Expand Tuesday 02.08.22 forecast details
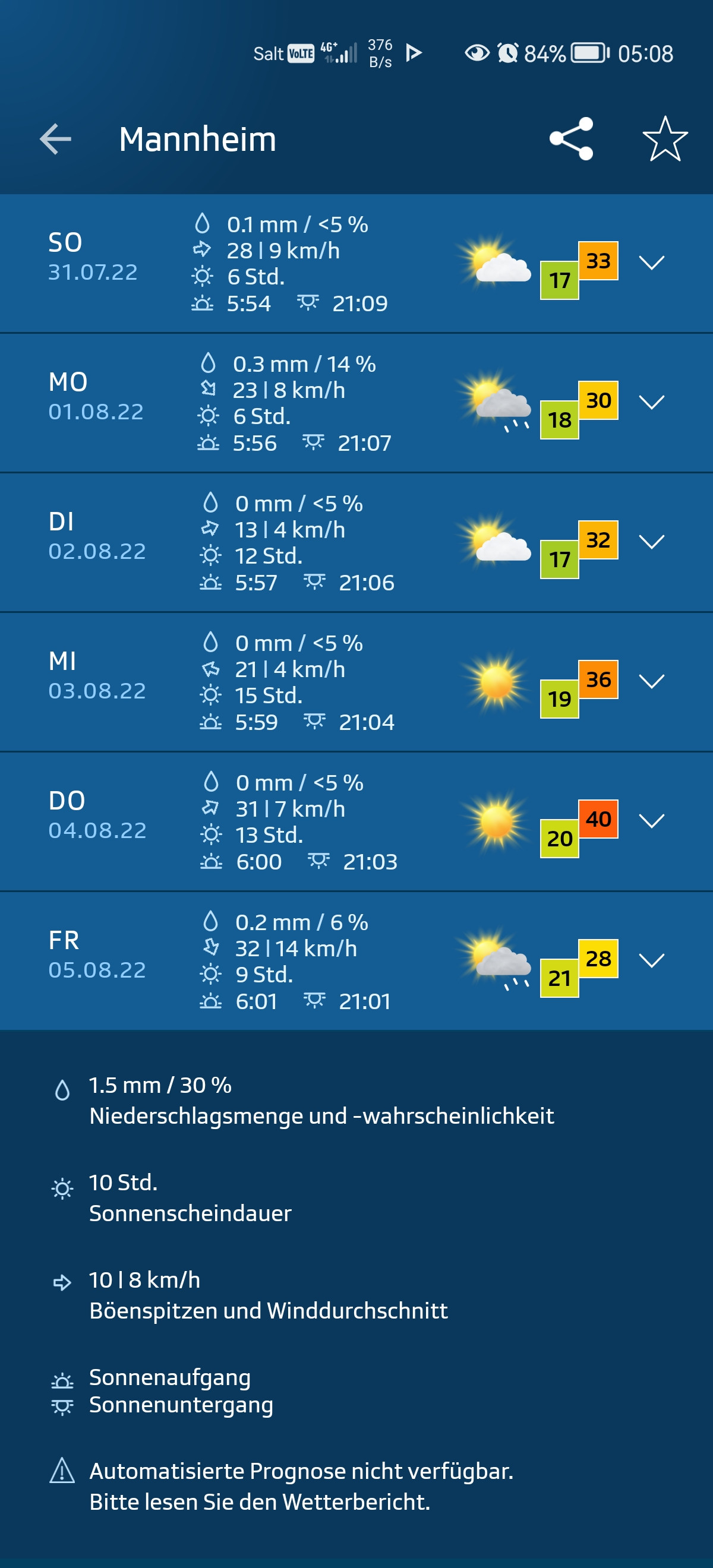This screenshot has width=713, height=1568. point(651,542)
